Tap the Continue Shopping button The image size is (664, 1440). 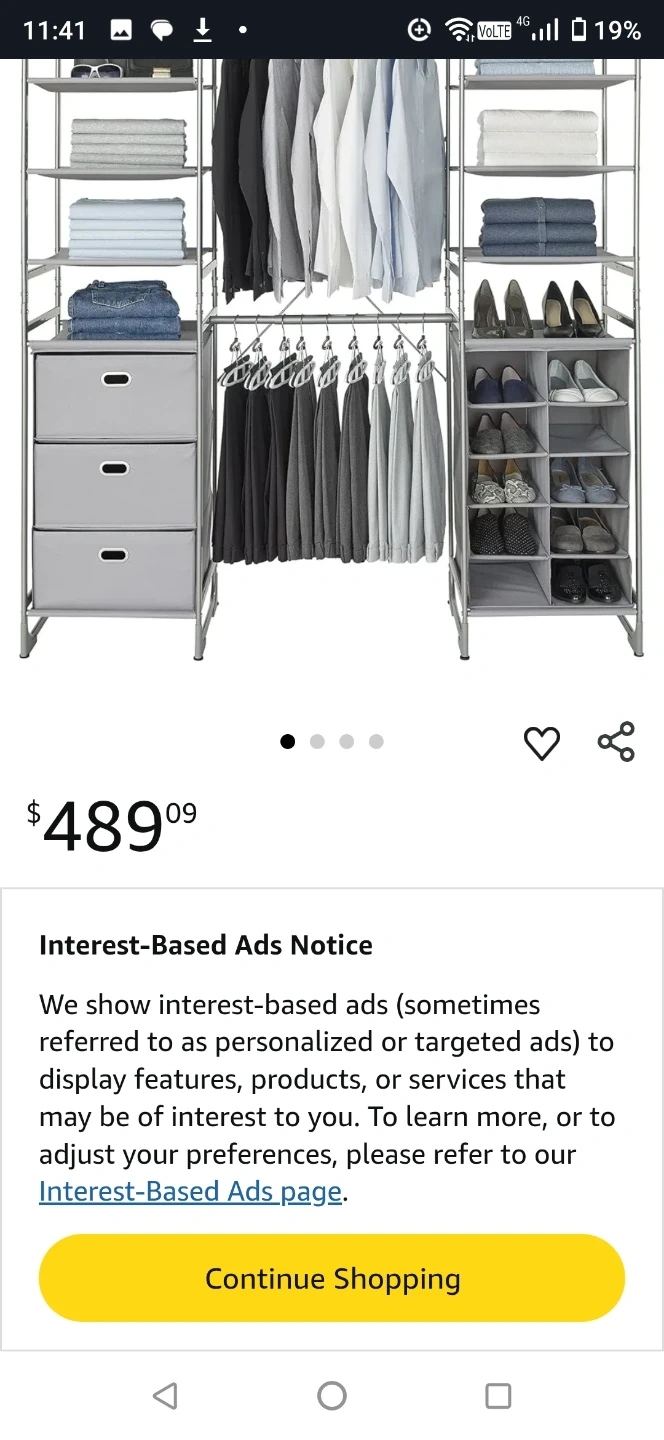click(x=332, y=1279)
